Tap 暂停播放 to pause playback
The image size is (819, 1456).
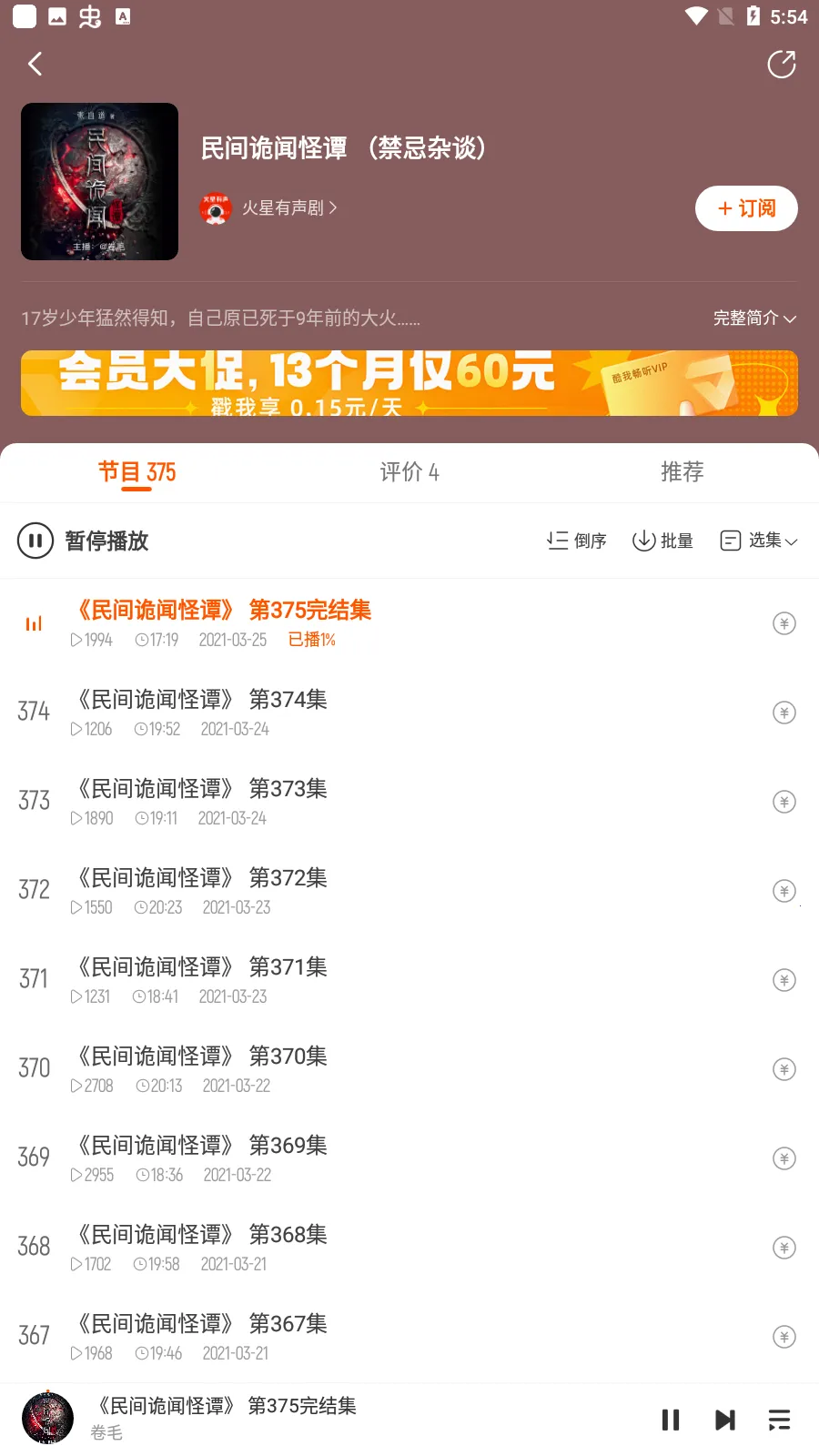coord(84,541)
